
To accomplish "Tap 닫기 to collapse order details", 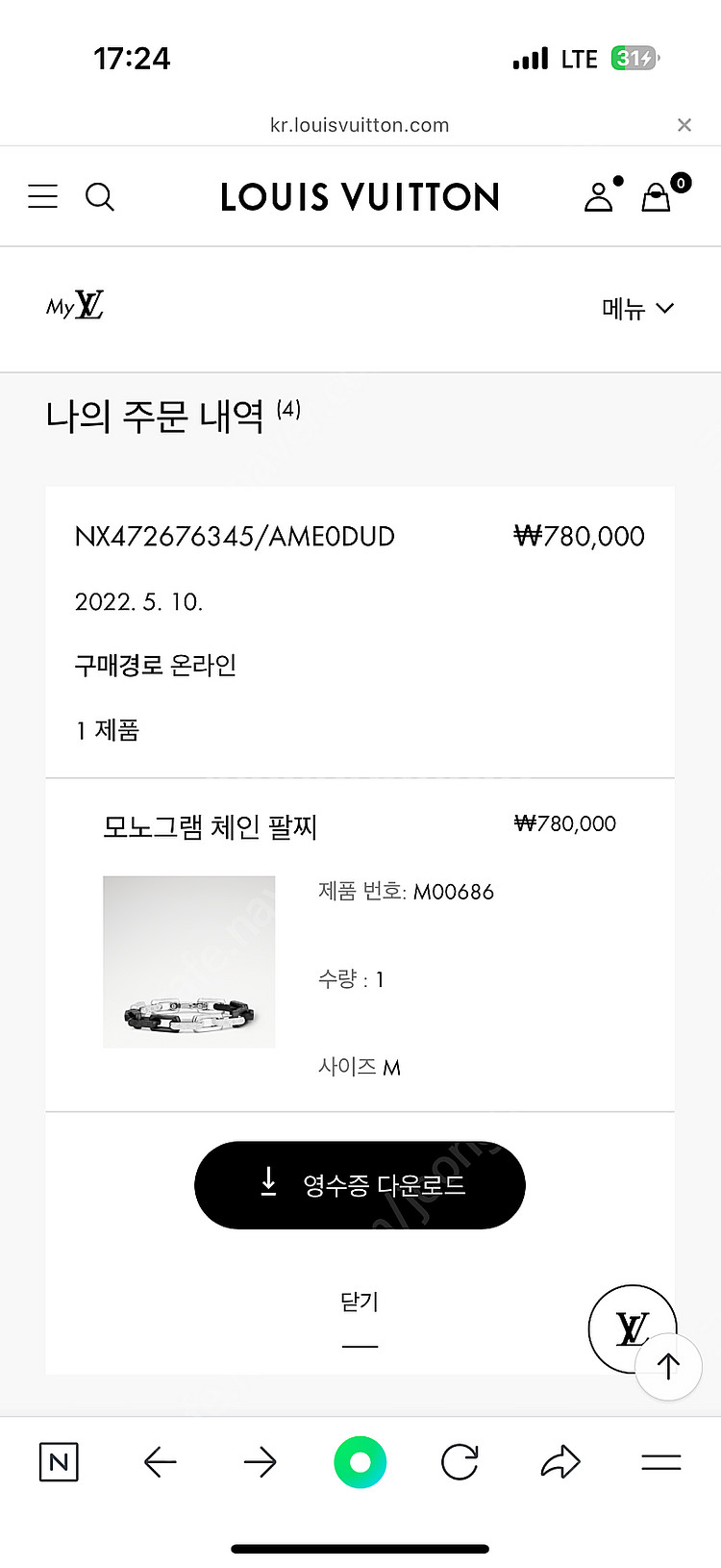I will pos(360,1302).
